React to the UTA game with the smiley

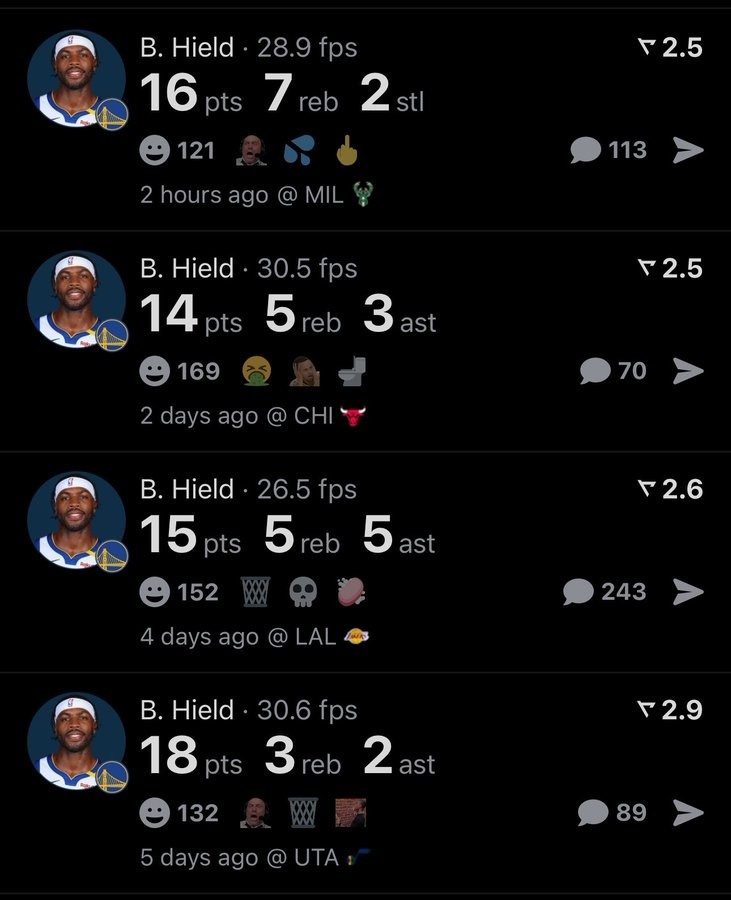(155, 814)
